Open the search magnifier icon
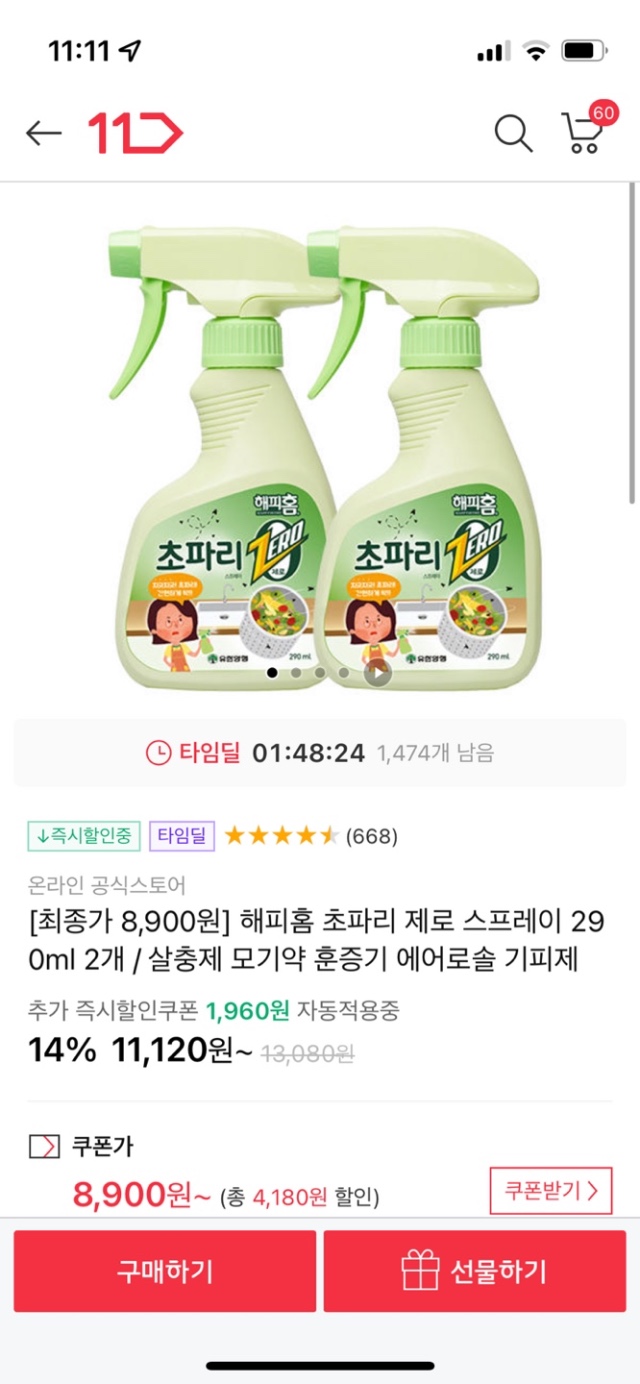The width and height of the screenshot is (640, 1384). 513,133
